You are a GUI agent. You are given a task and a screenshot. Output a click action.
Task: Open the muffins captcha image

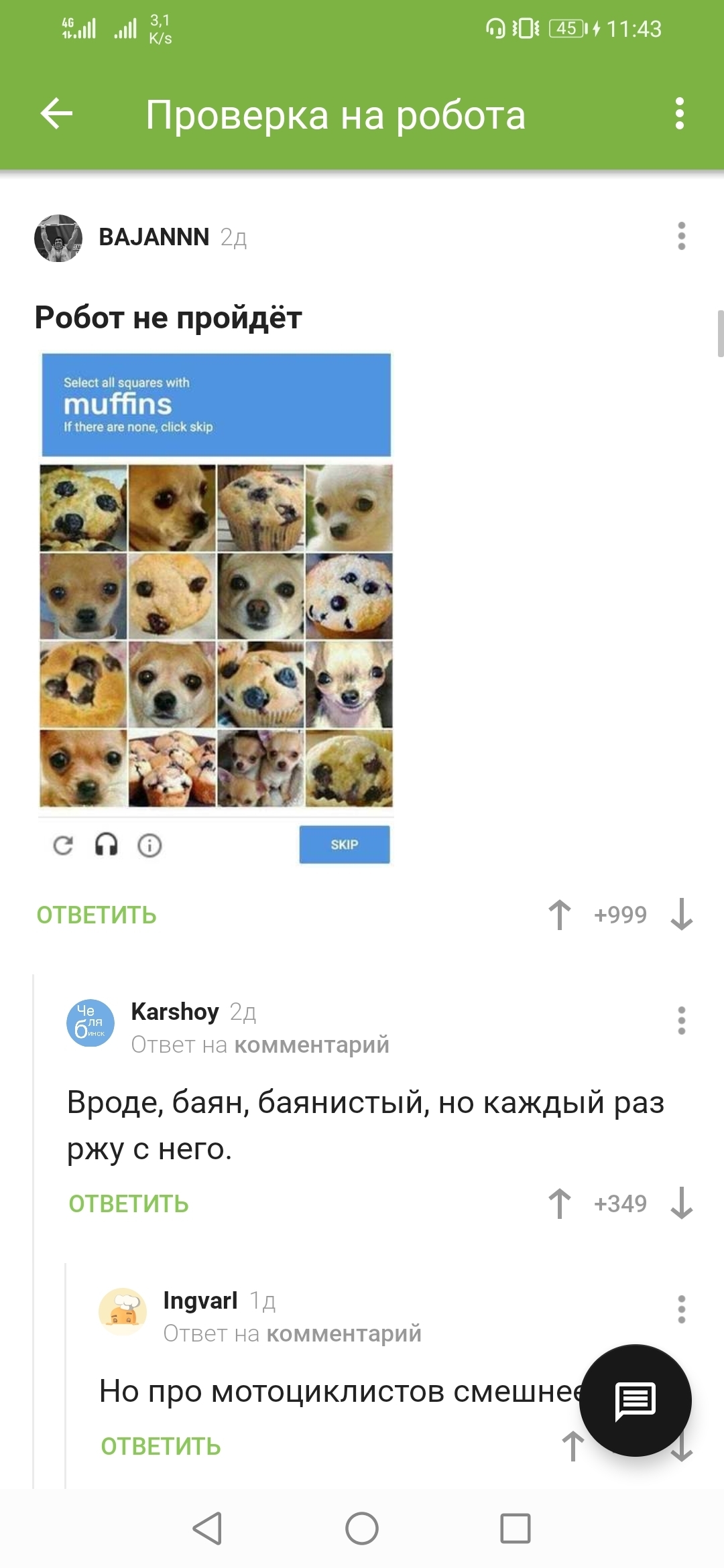[216, 608]
